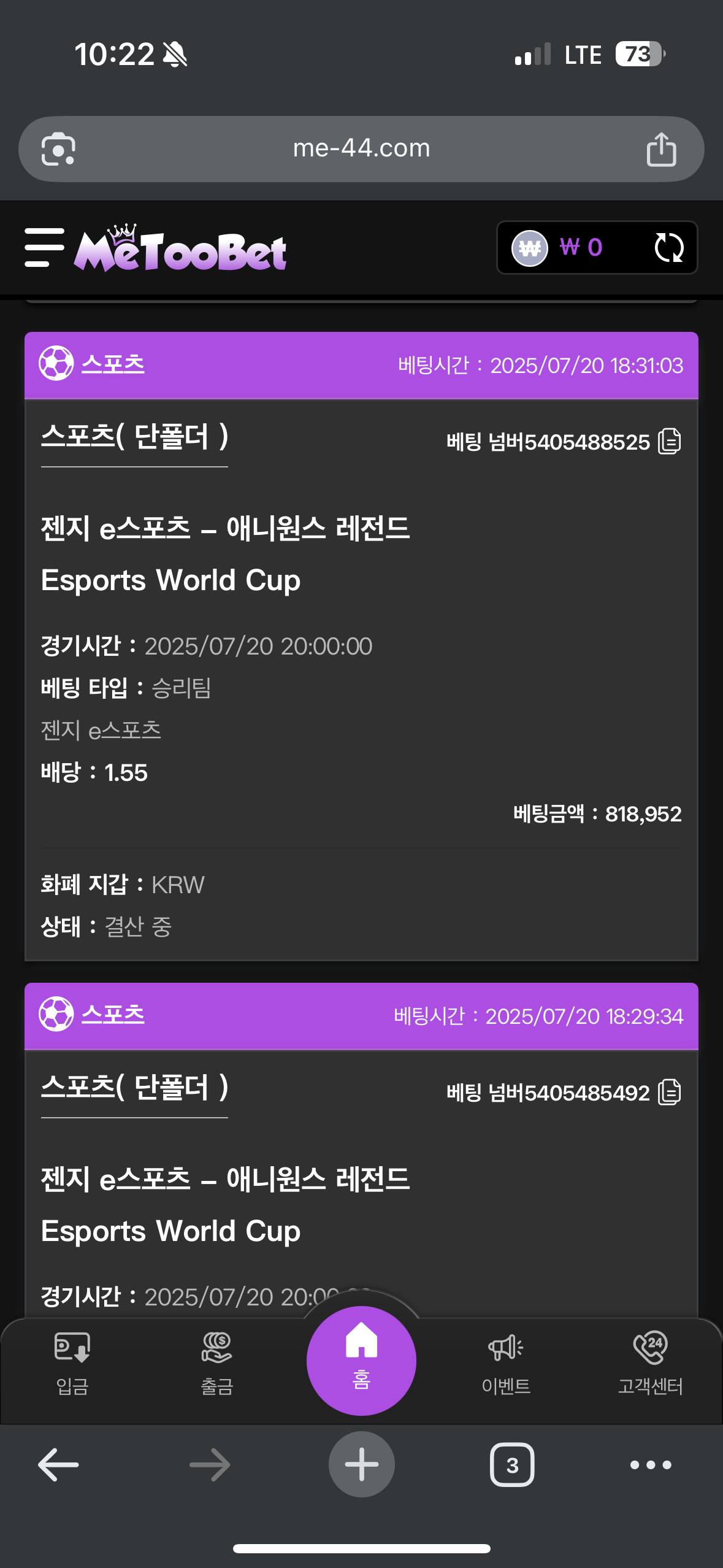Go to the 홈 home tab

(361, 1361)
